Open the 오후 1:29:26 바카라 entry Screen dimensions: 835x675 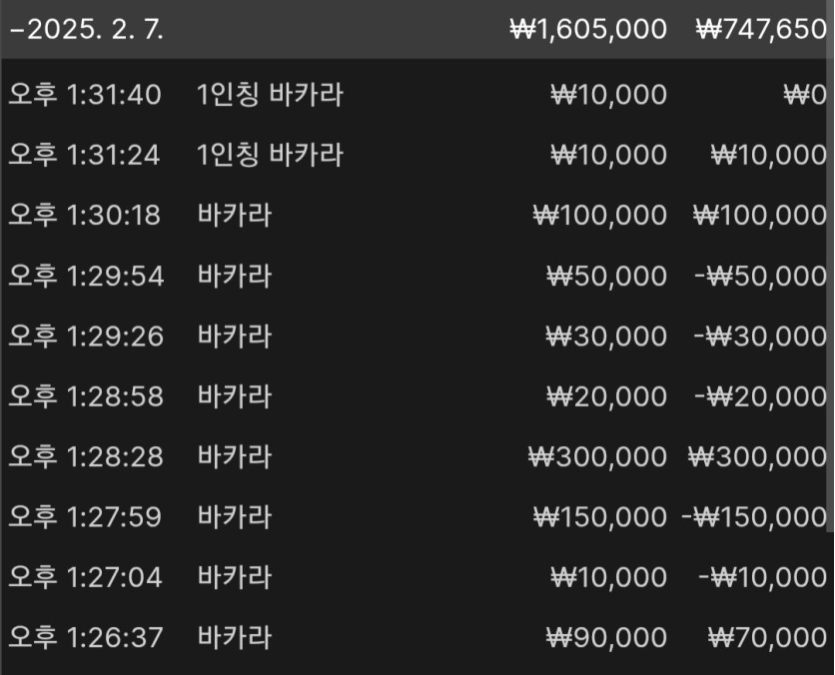(x=416, y=336)
